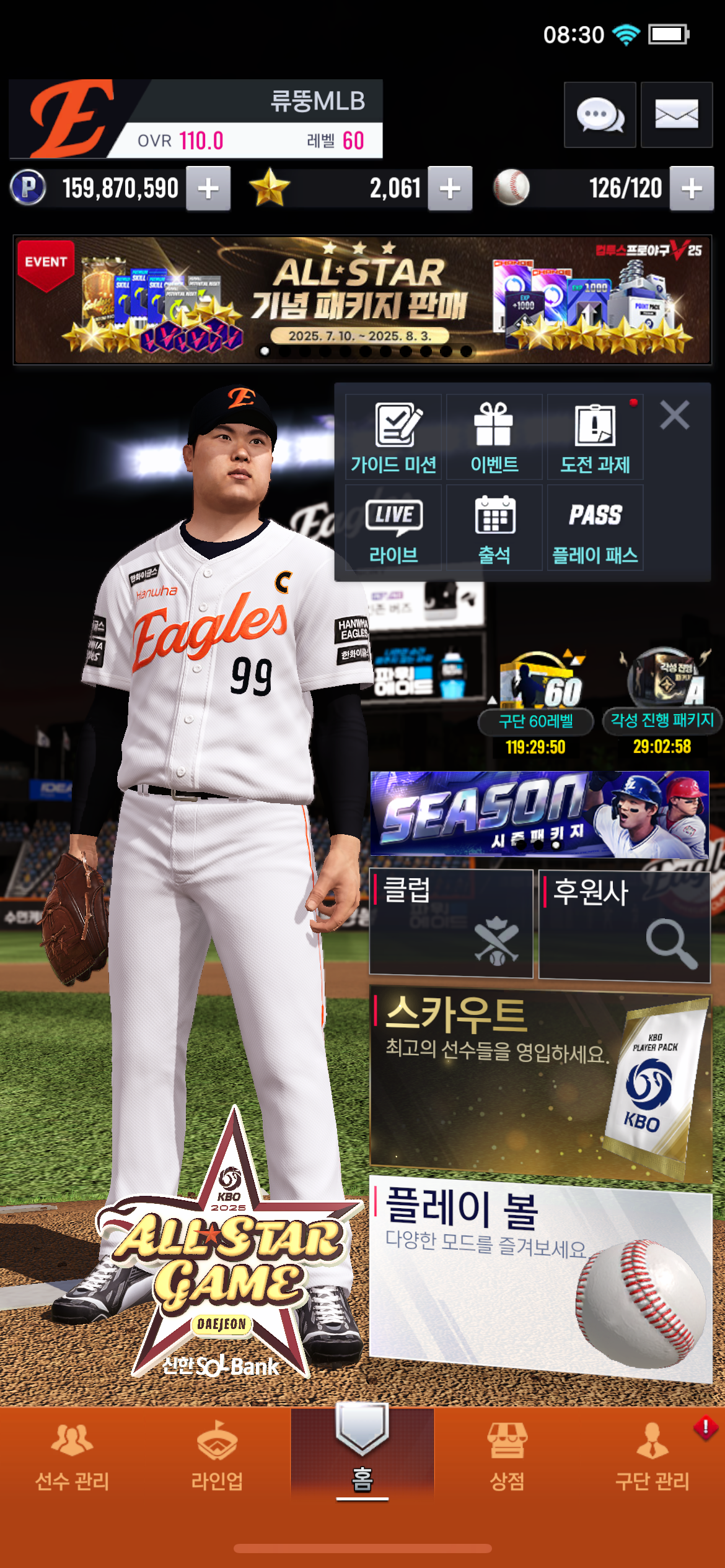Screen dimensions: 725x1568
Task: Close the quick menu panel
Action: click(674, 415)
